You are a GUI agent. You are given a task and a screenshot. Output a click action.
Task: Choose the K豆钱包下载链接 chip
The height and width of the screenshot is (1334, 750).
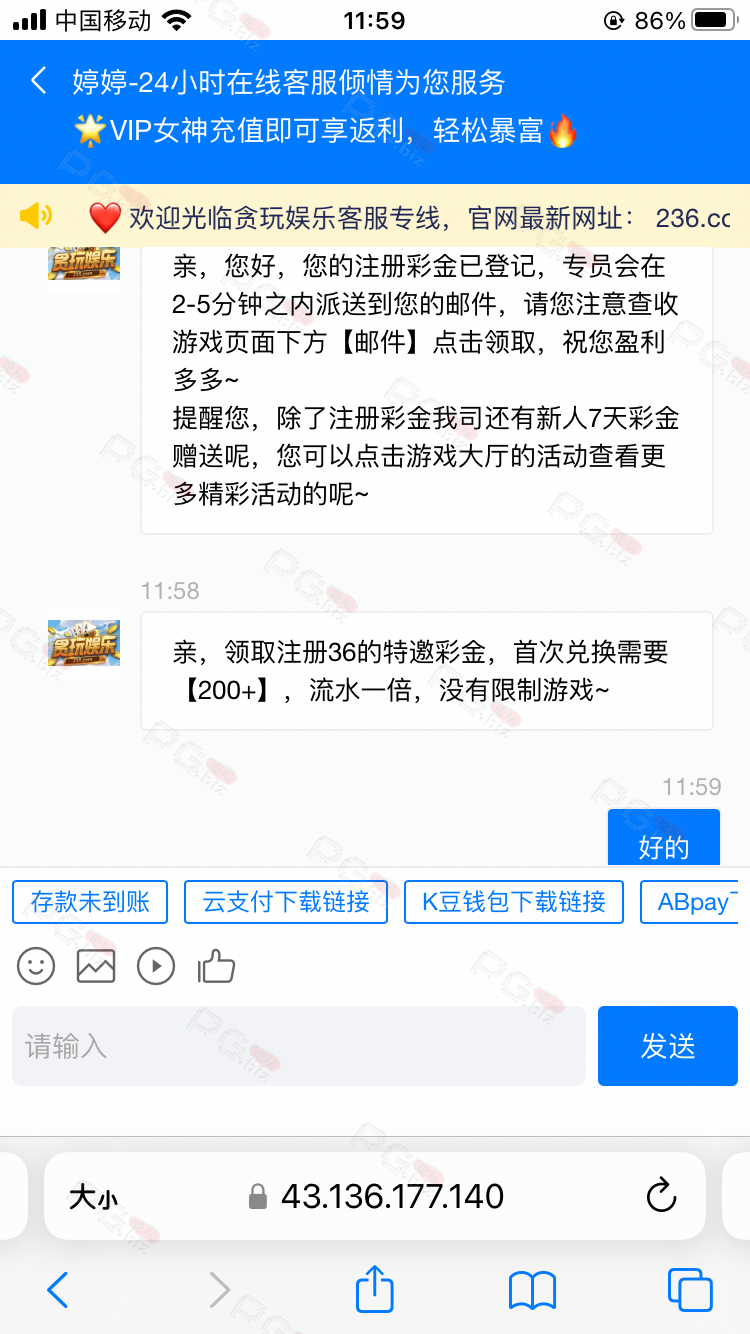(514, 902)
